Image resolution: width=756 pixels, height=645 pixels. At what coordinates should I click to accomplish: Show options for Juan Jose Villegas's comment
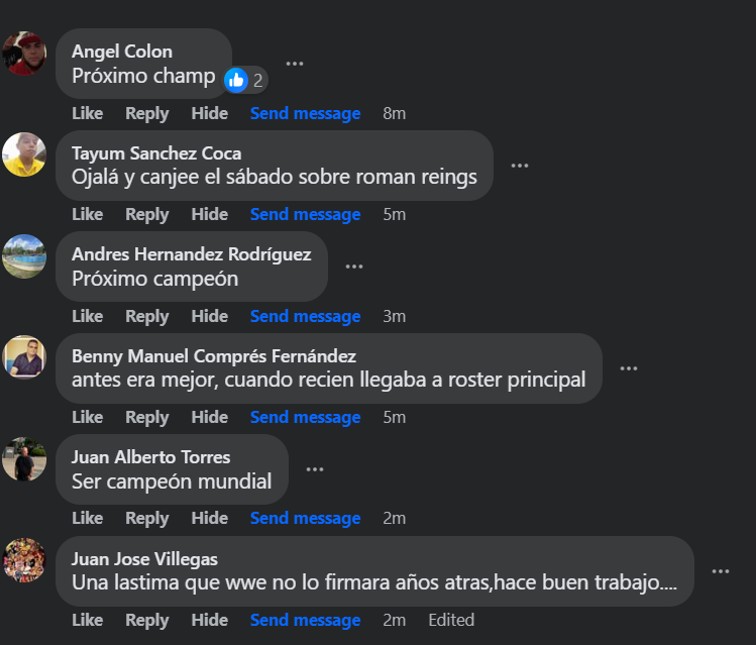(720, 571)
